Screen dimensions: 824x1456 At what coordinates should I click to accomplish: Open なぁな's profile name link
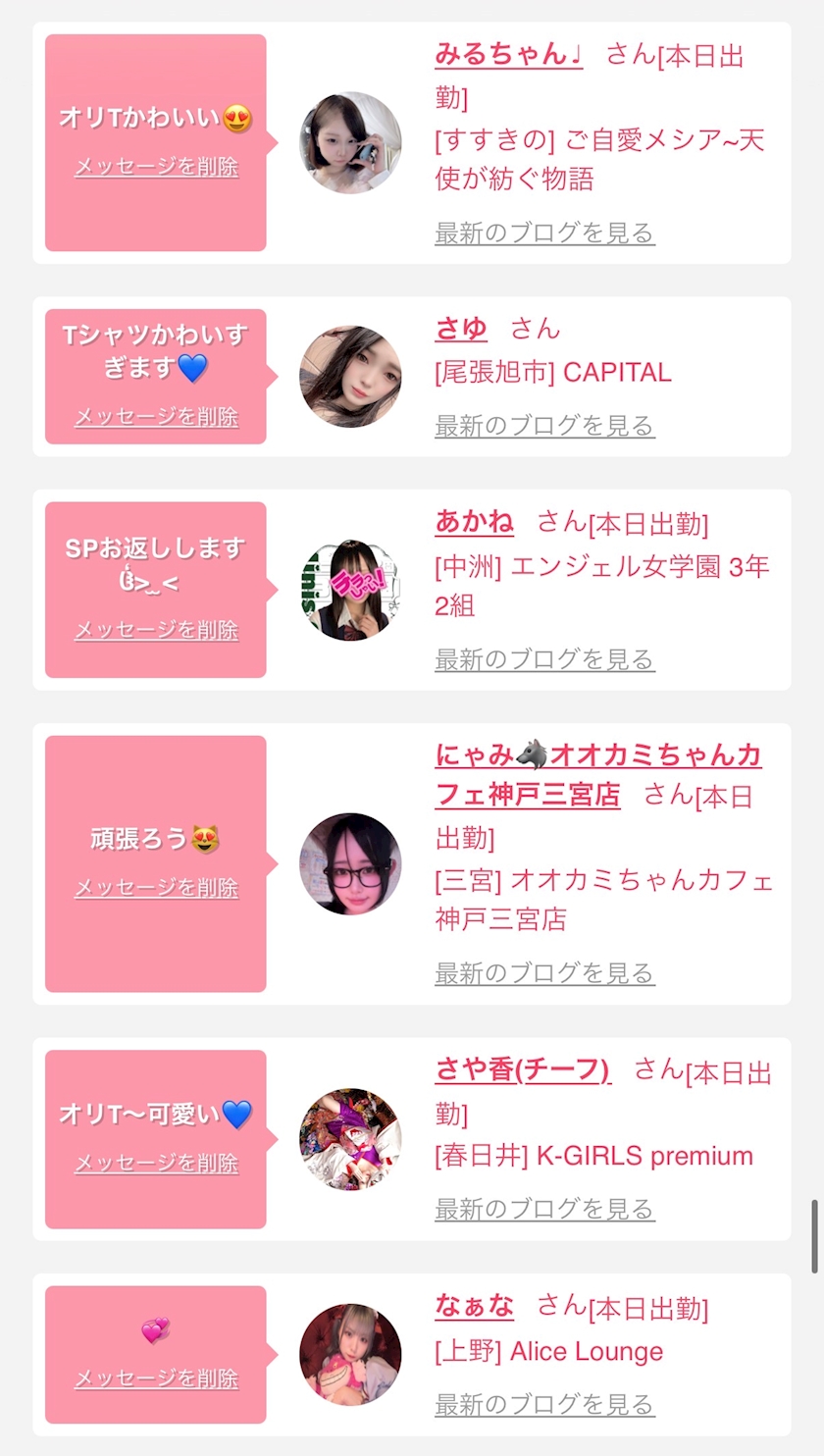pos(474,1305)
